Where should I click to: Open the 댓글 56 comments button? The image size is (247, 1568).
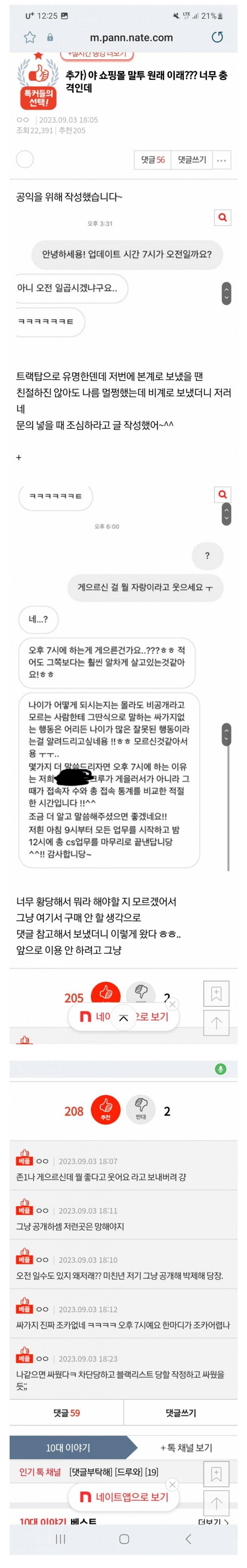click(153, 160)
